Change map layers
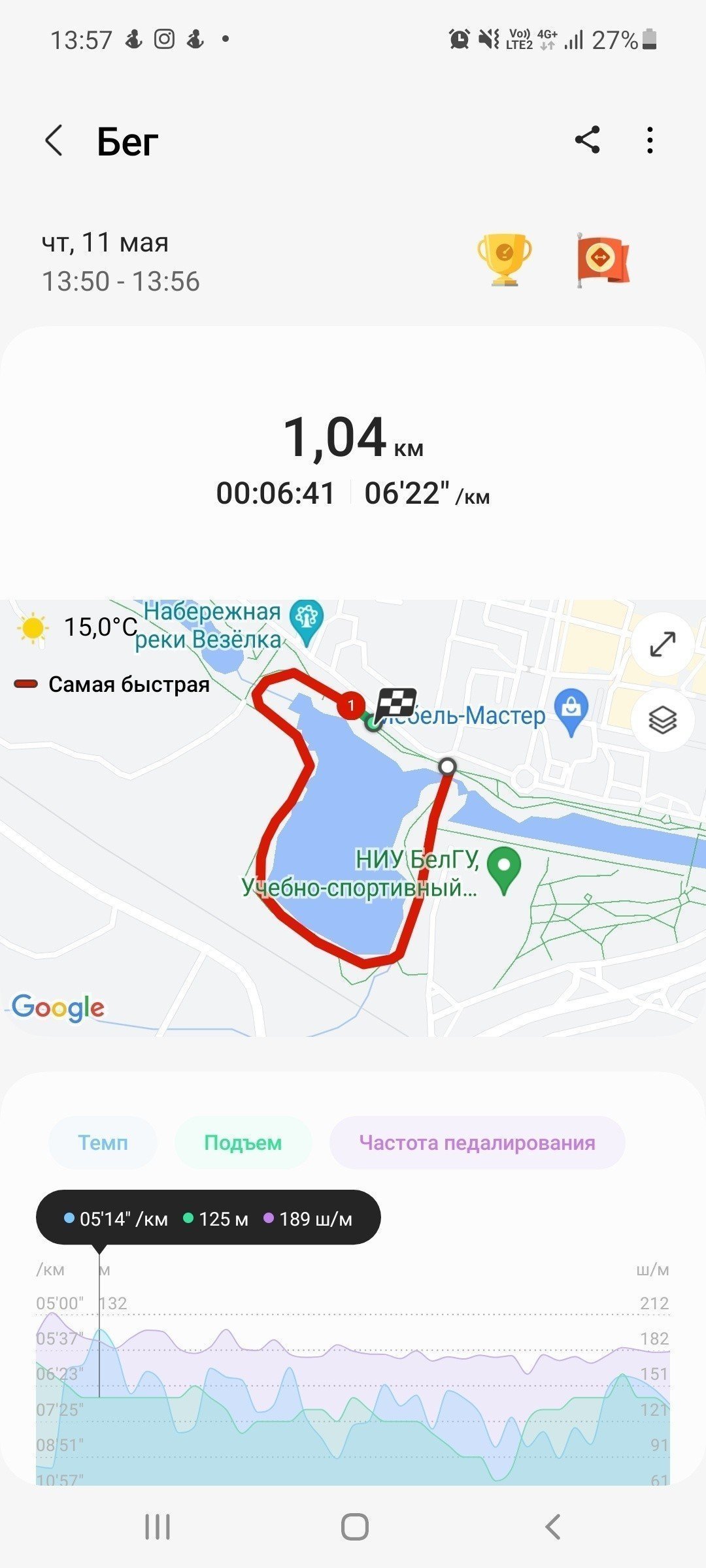This screenshot has height=1568, width=706. [662, 721]
